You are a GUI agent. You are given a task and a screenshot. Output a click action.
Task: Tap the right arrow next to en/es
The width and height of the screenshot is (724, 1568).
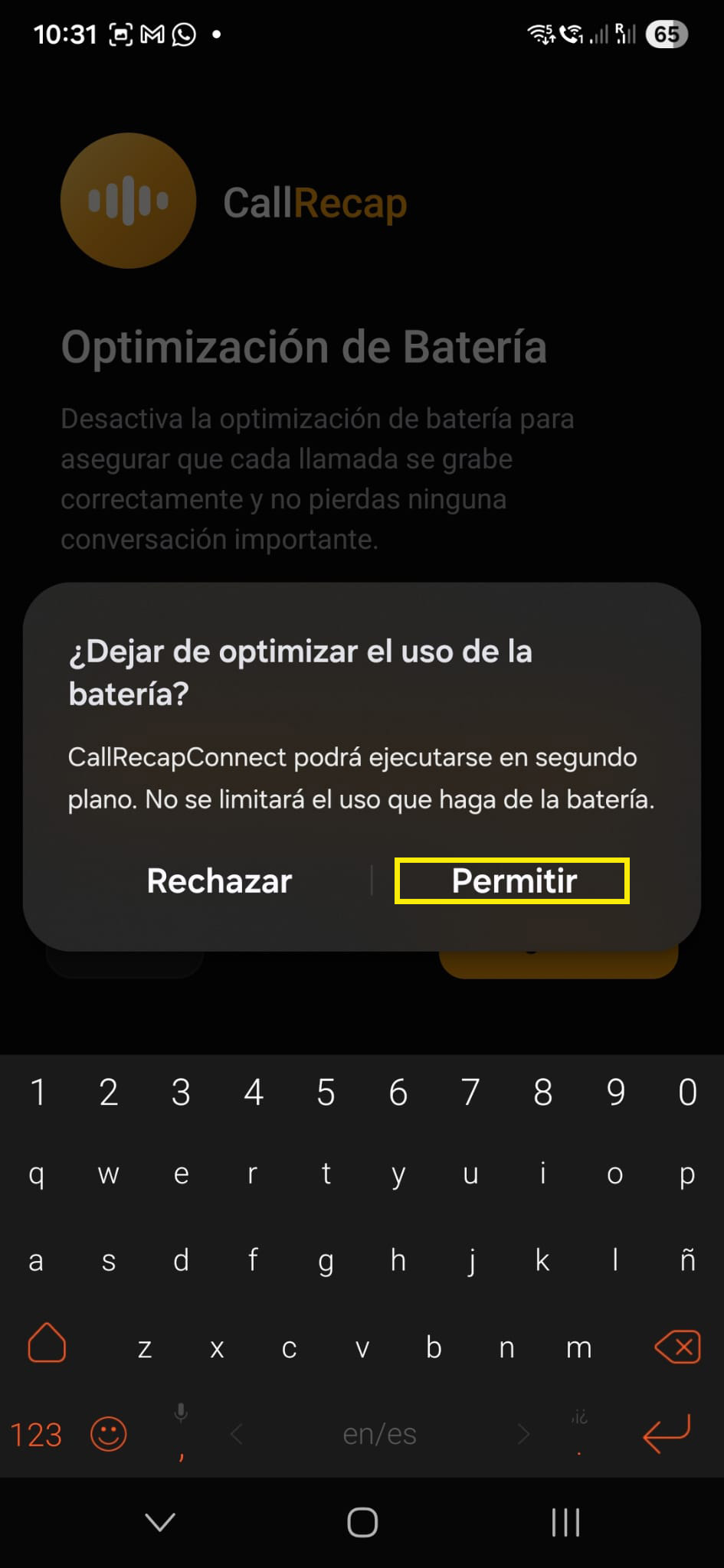coord(524,1435)
